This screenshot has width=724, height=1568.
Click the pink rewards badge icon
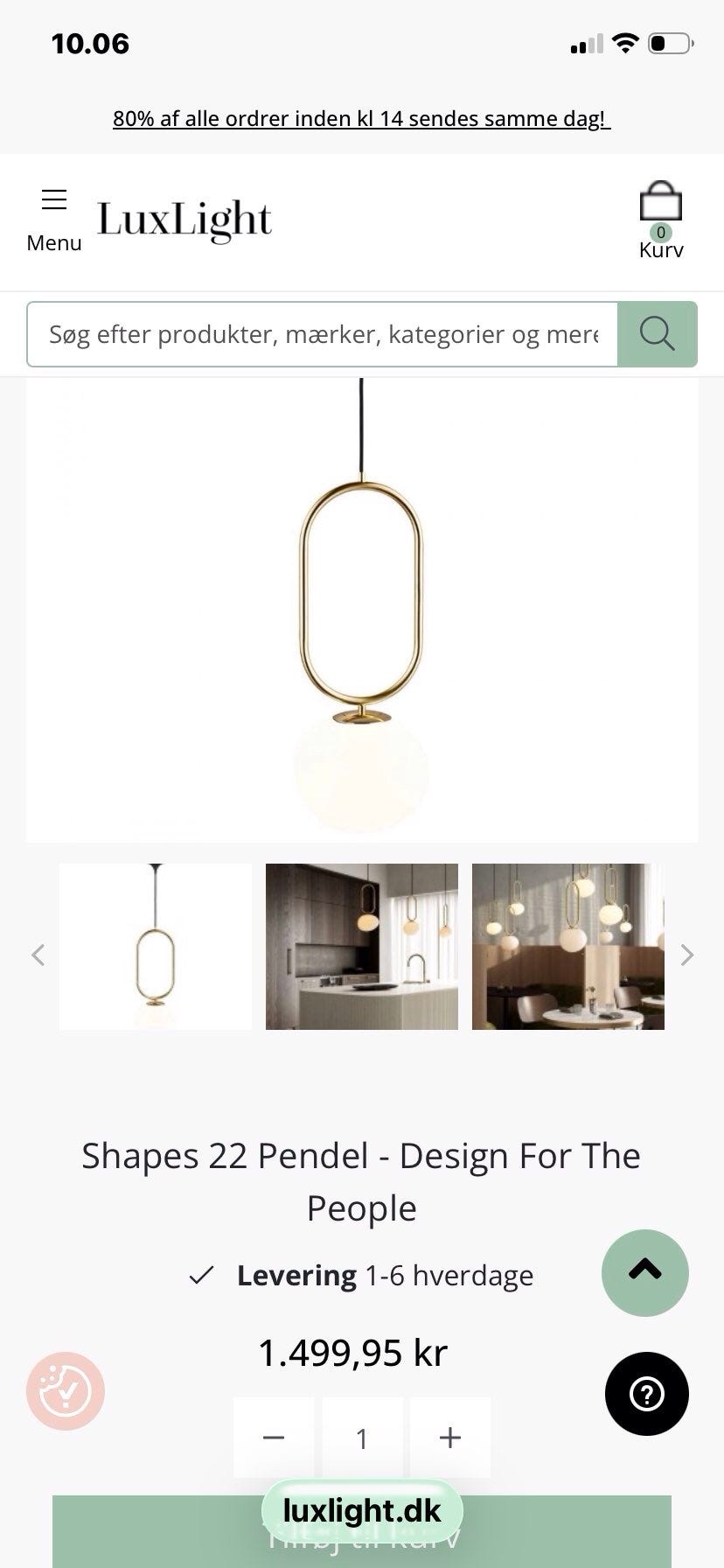(x=65, y=1390)
